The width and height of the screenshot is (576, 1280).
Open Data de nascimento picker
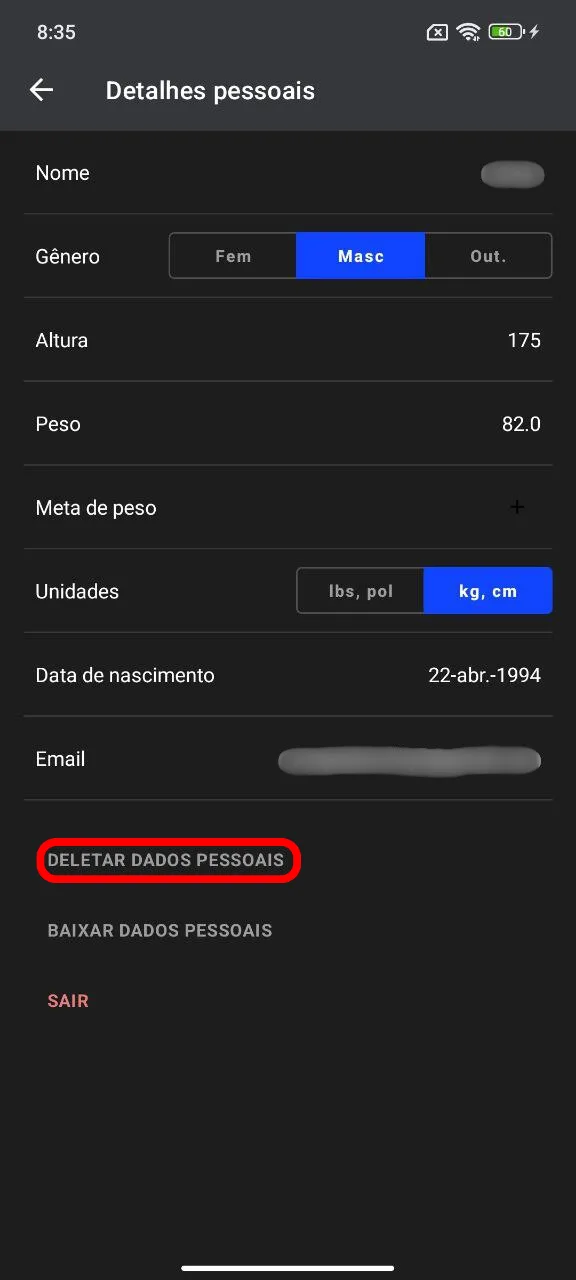[288, 675]
